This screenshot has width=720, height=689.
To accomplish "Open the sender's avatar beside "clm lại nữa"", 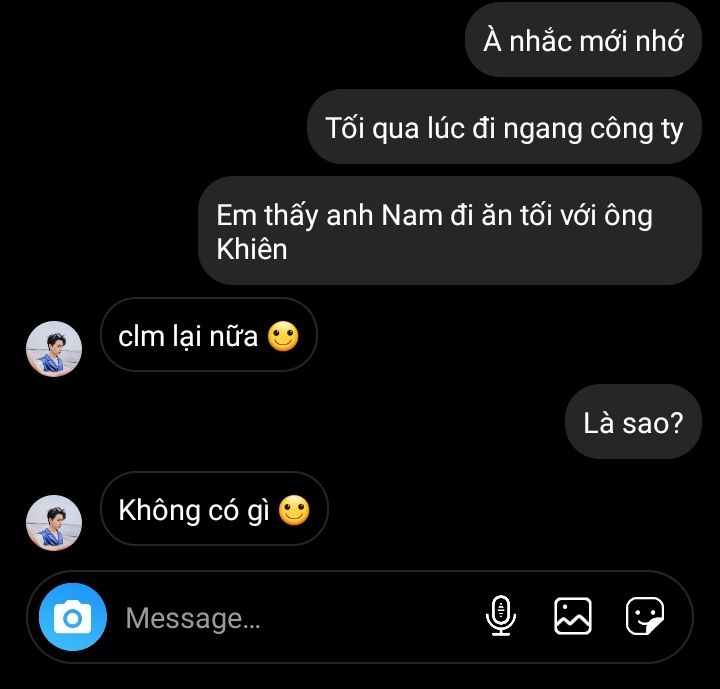I will tap(53, 349).
